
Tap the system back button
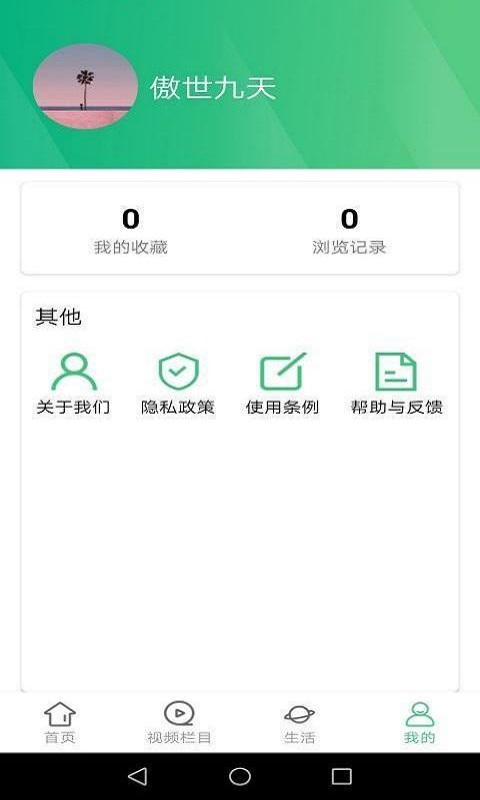137,777
